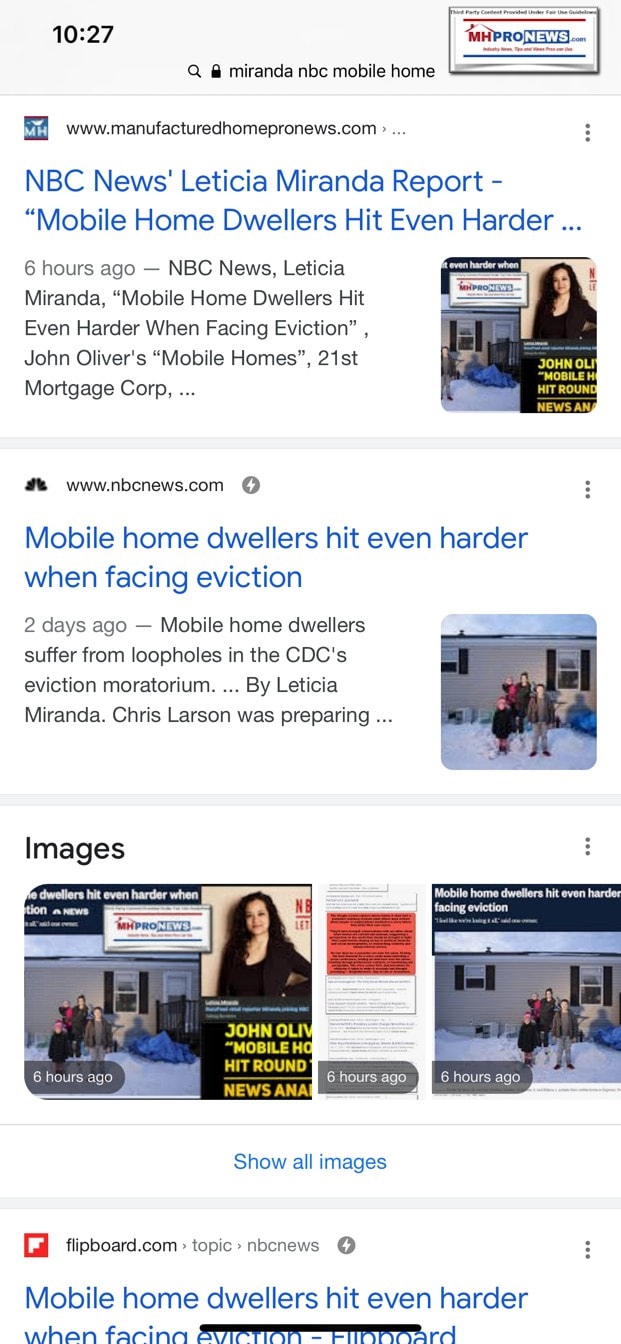
Task: Open the NBC News' Leticia Miranda Report result
Action: (302, 200)
